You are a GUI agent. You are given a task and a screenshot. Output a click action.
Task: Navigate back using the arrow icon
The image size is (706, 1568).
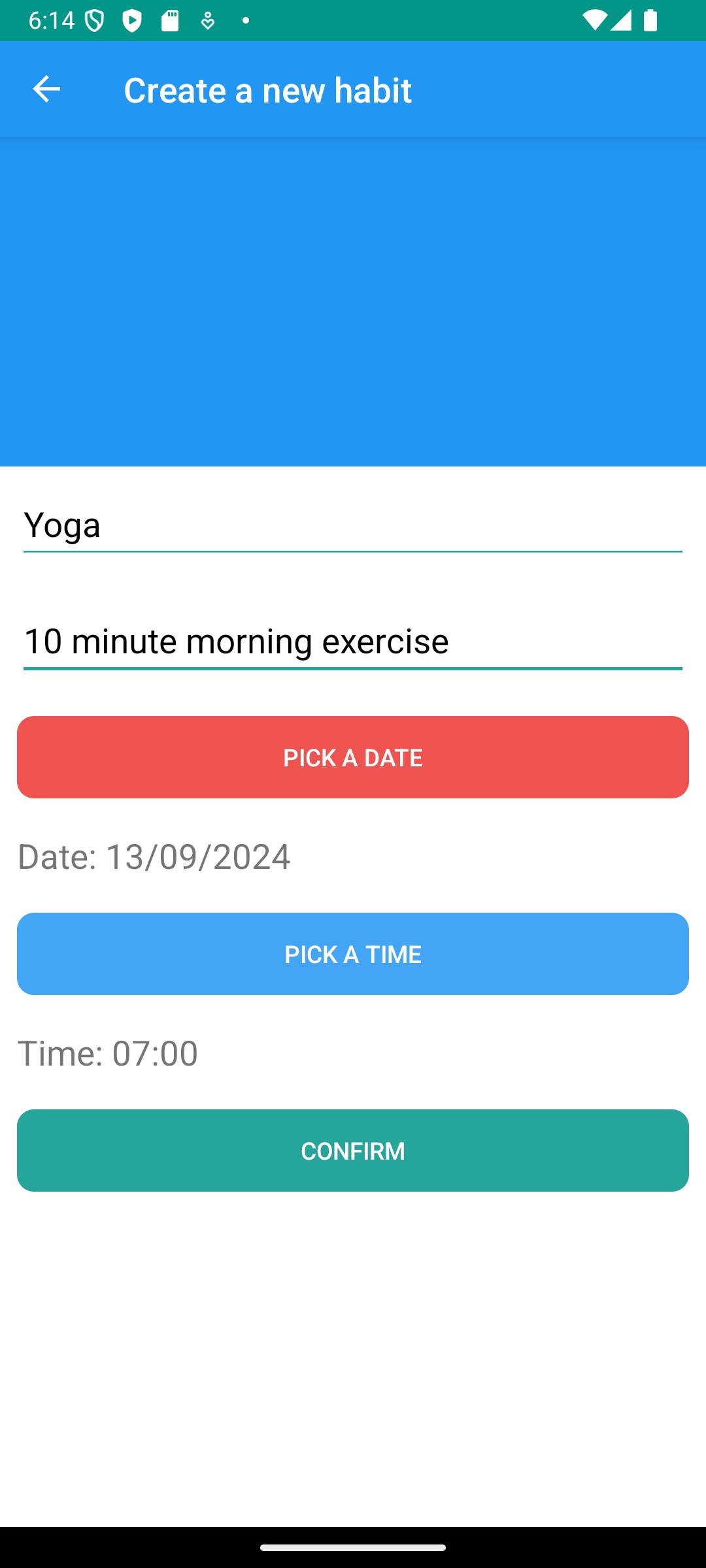click(44, 89)
